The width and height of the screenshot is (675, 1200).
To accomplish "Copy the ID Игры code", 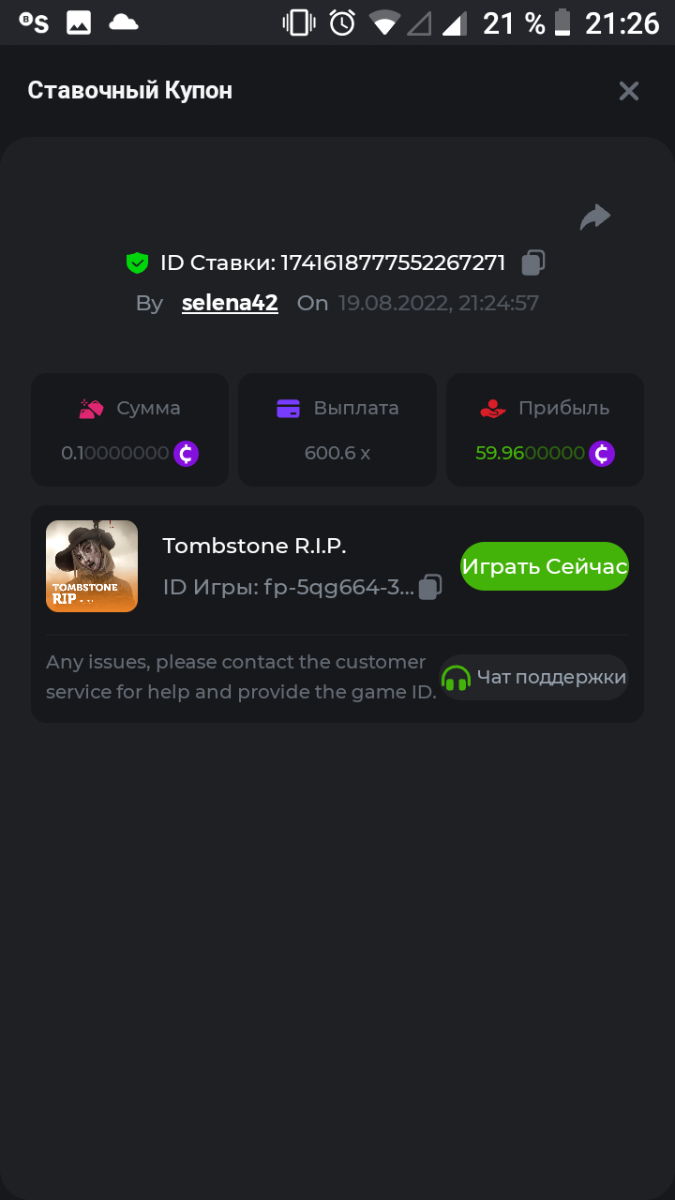I will click(430, 587).
